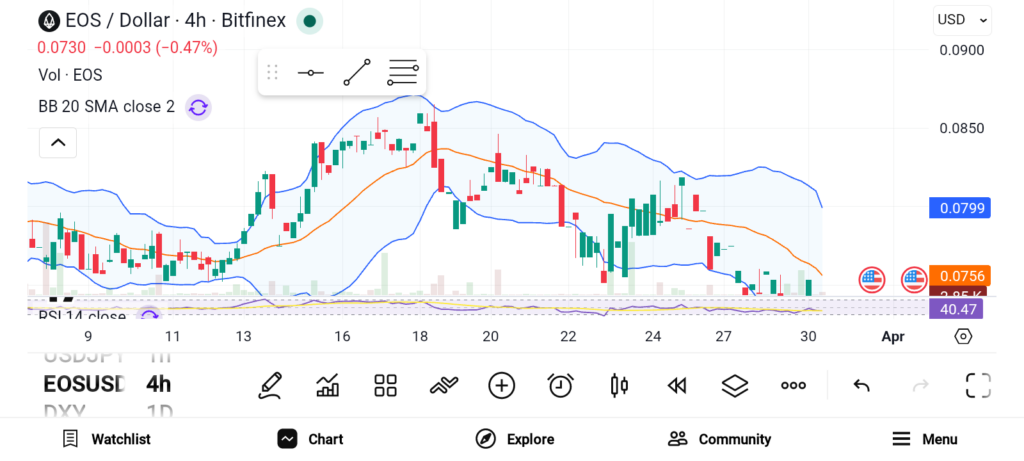This screenshot has height=461, width=1024.
Task: Start bar replay rewind icon
Action: pos(677,385)
